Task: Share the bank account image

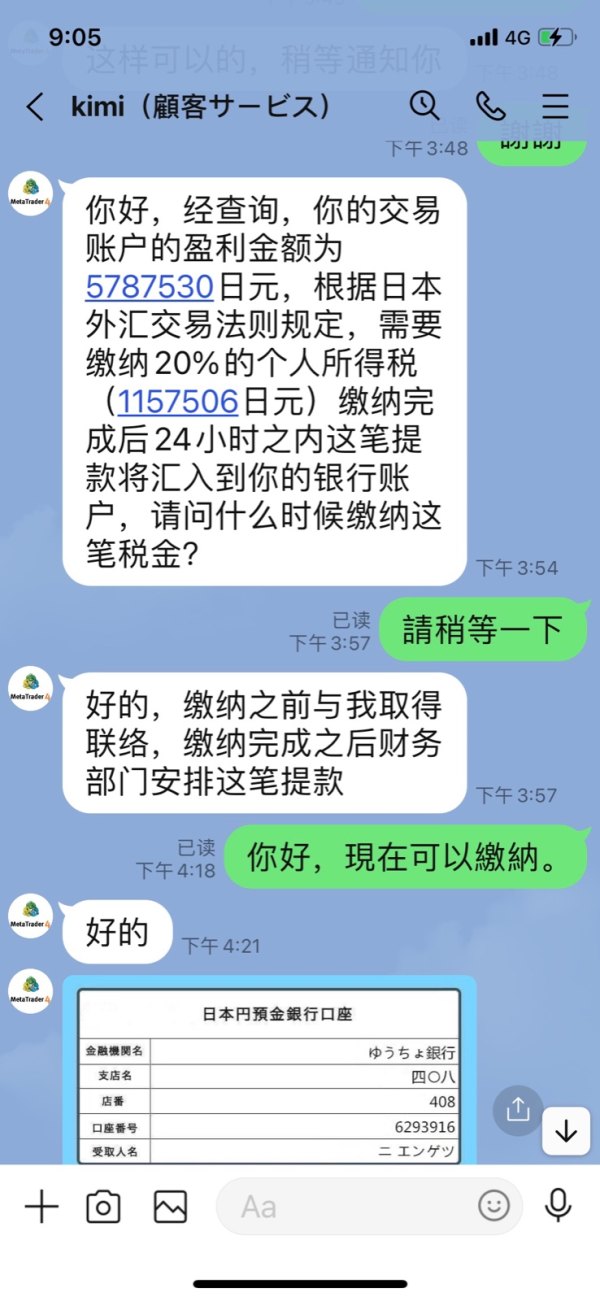Action: [x=518, y=1108]
